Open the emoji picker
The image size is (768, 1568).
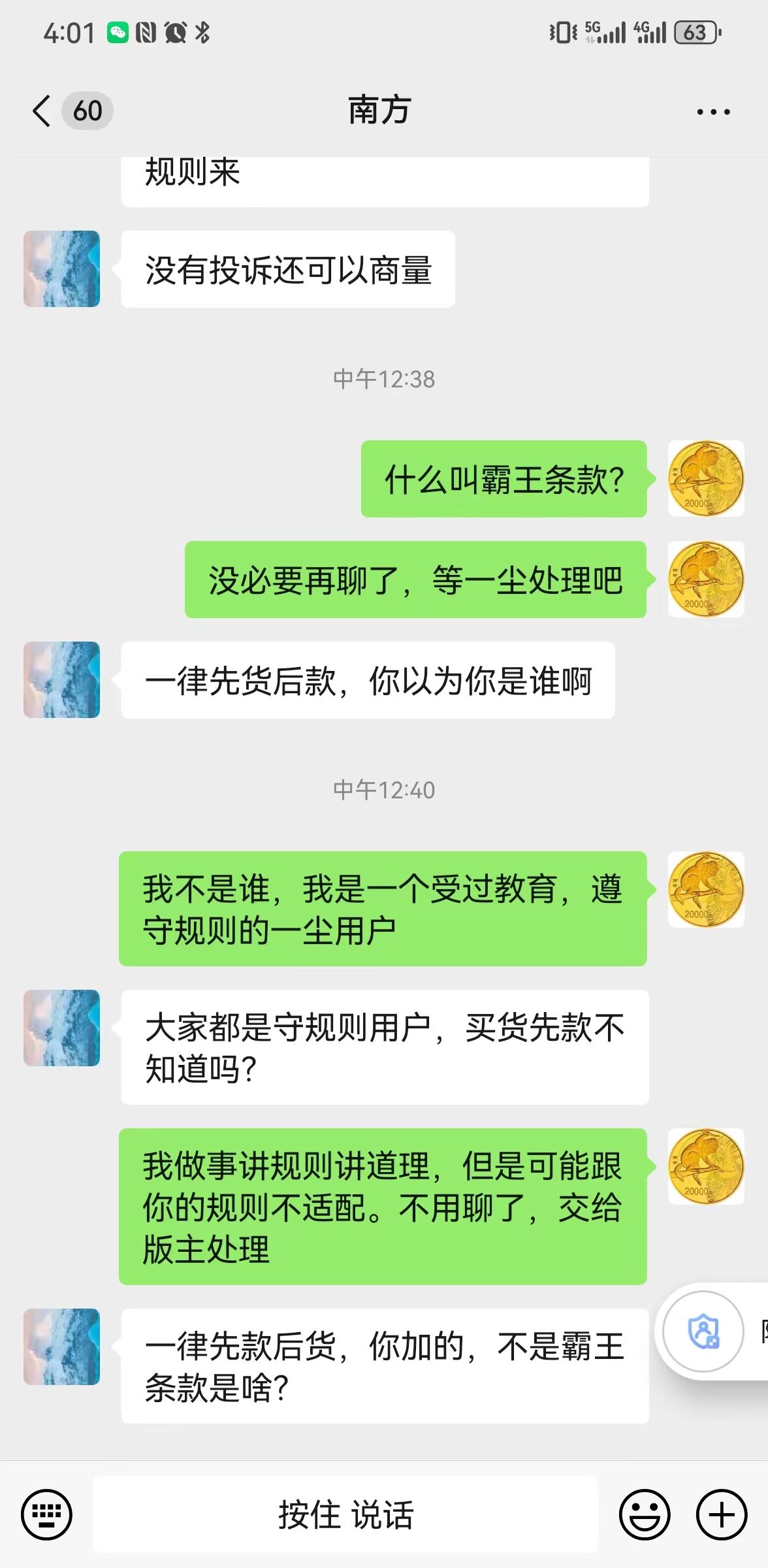645,1514
